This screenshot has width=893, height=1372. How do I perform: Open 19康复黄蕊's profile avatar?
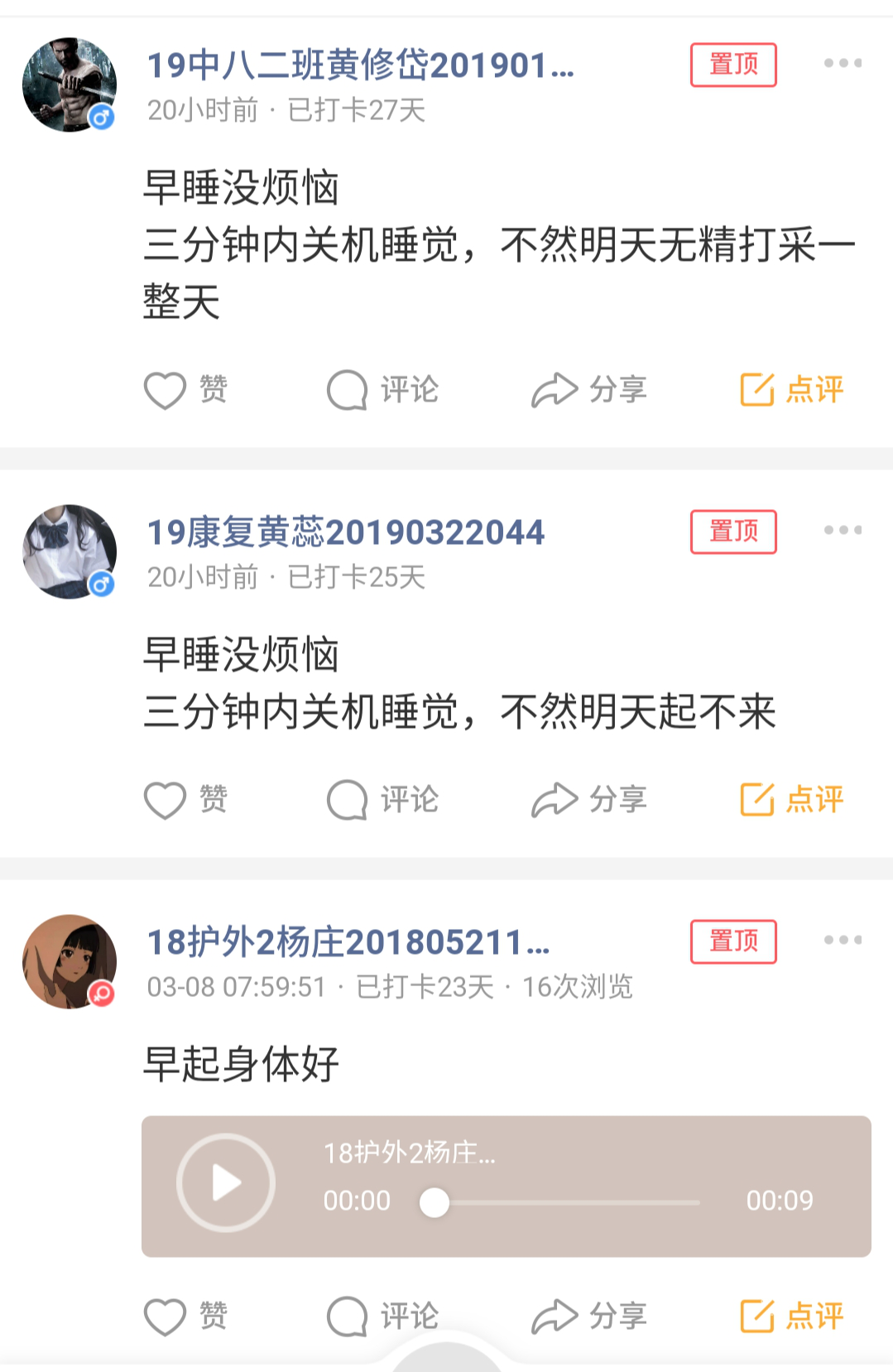[70, 551]
